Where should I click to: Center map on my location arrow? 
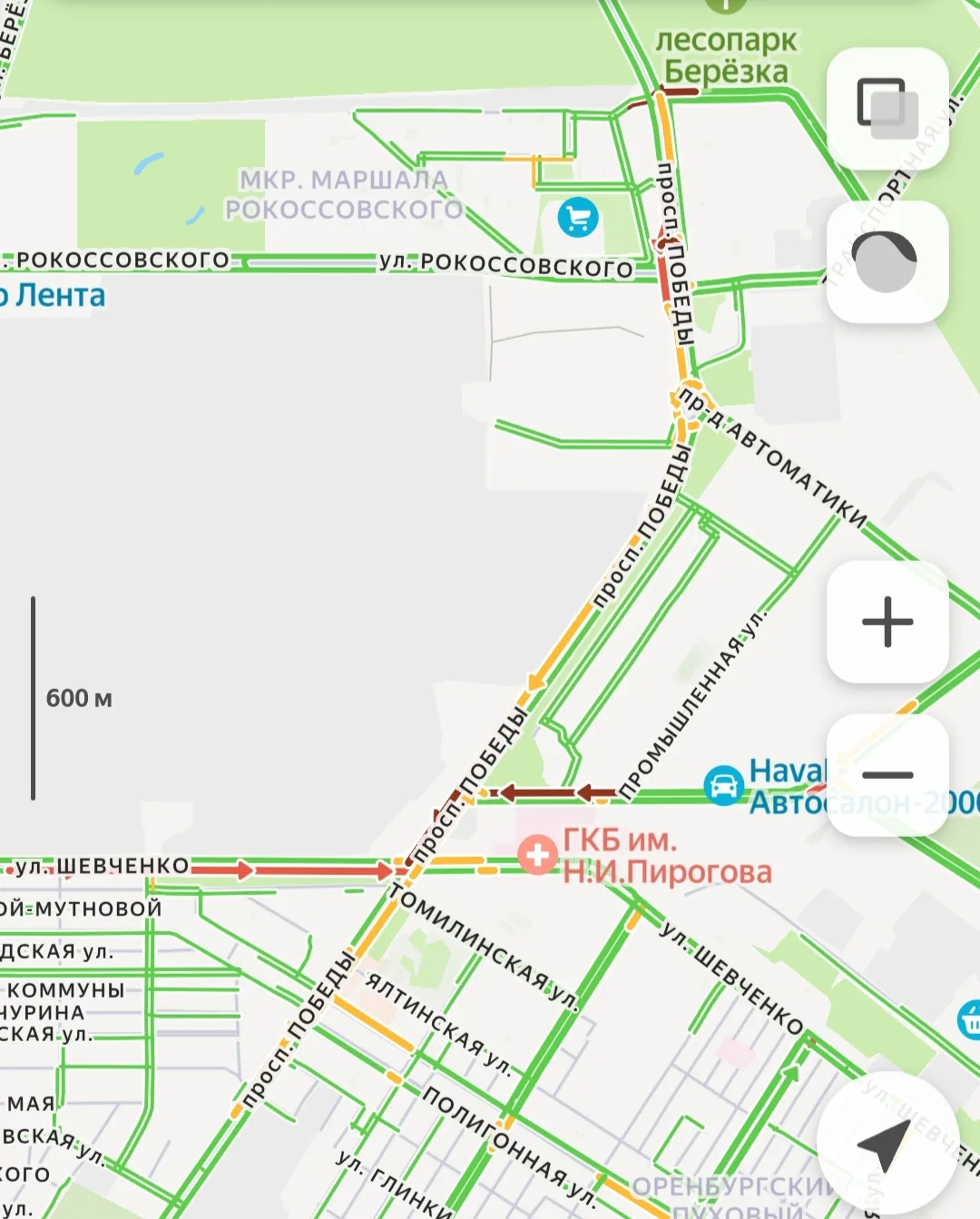885,1144
